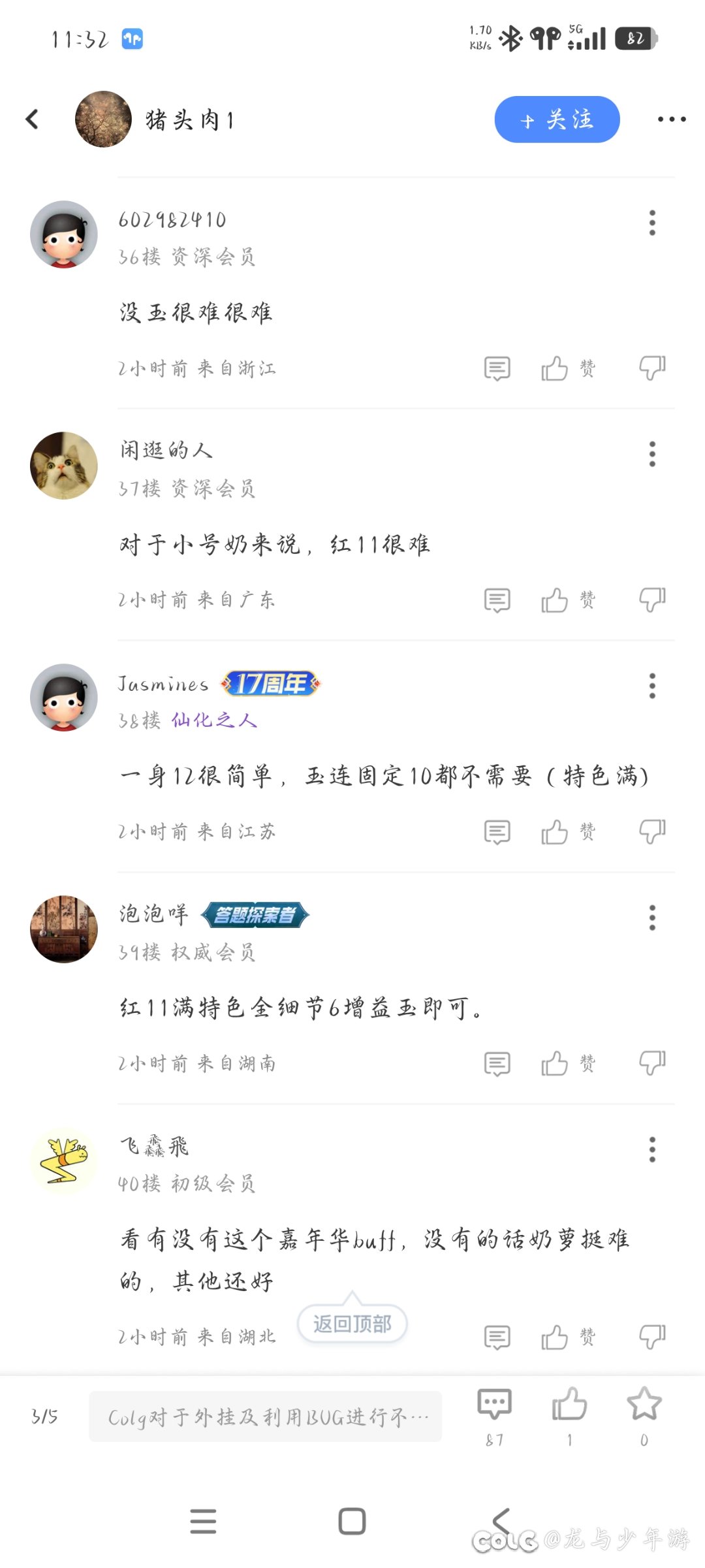Dislike 闲逛的人's comment
The height and width of the screenshot is (1568, 705).
(x=651, y=600)
